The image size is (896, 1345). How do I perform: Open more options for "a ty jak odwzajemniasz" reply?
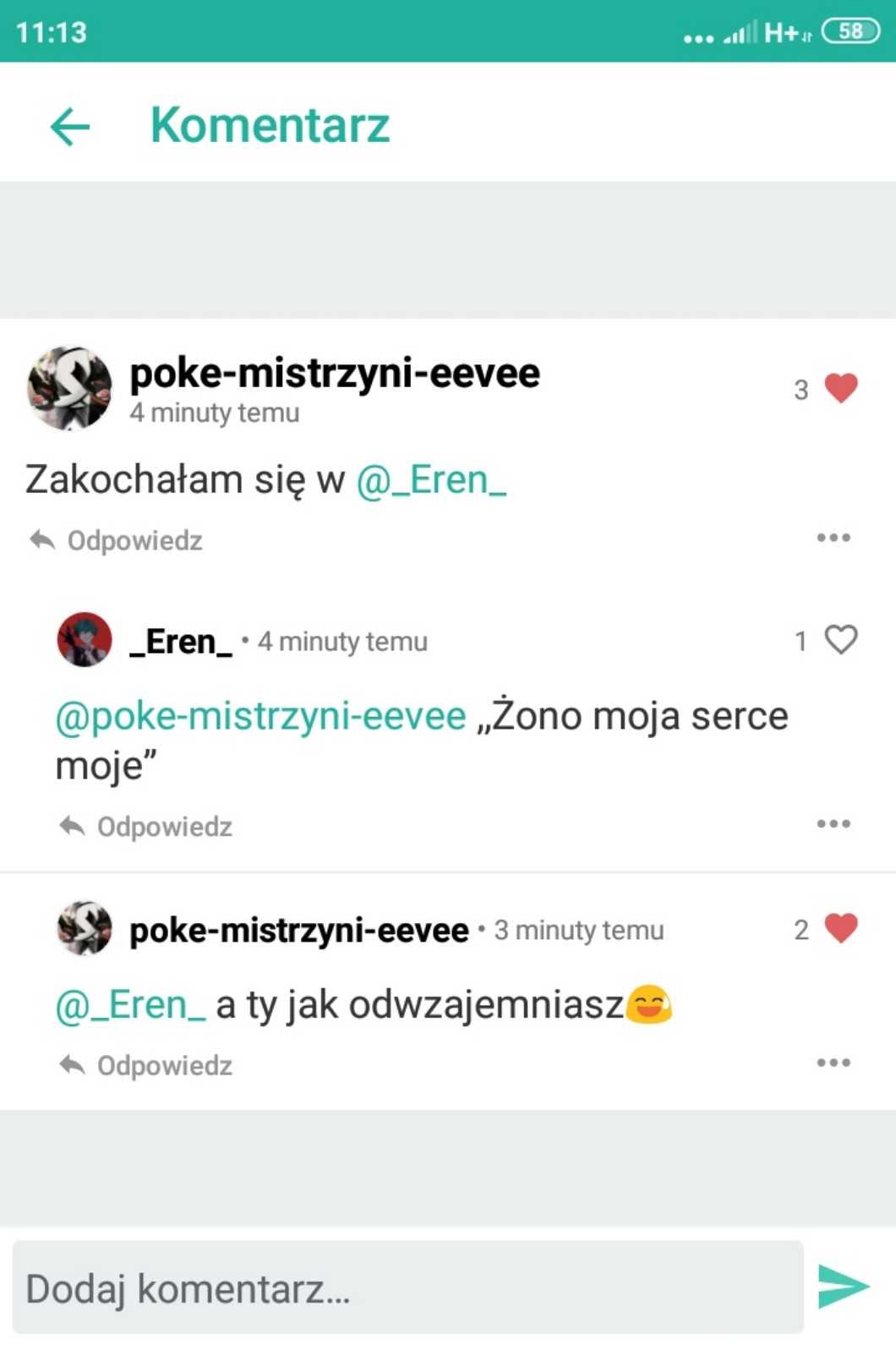point(833,1063)
